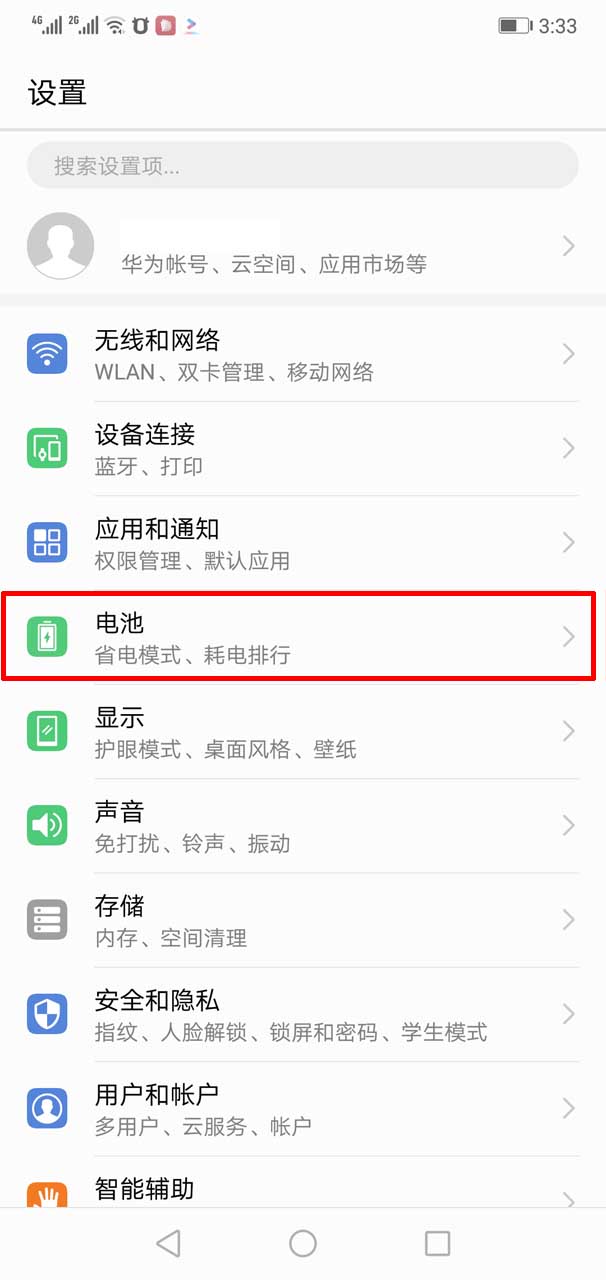This screenshot has width=606, height=1280.
Task: Open the 电池 settings row
Action: pyautogui.click(x=303, y=637)
